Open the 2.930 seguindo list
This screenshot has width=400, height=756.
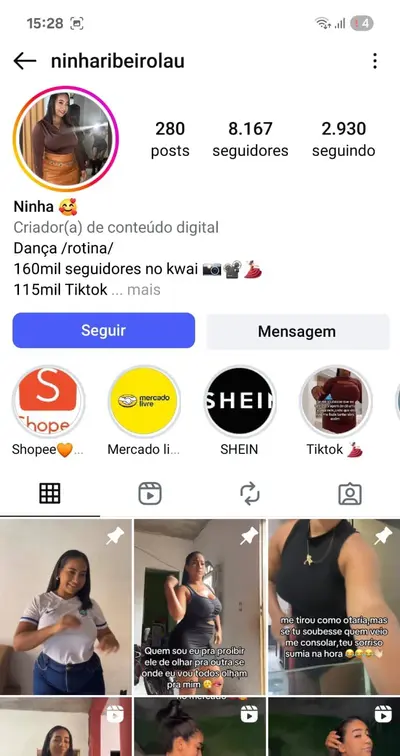click(x=344, y=139)
